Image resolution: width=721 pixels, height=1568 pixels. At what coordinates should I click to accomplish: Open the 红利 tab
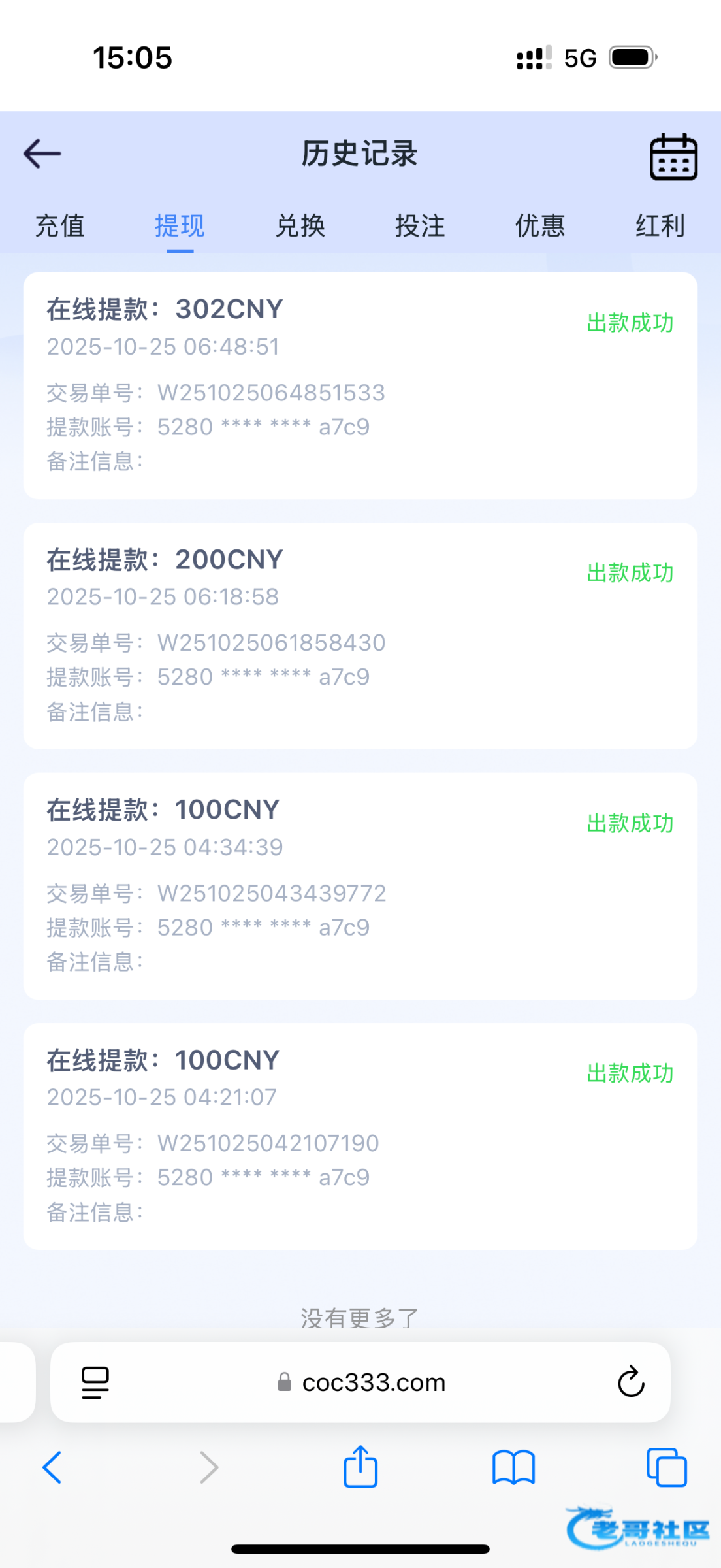[x=660, y=226]
